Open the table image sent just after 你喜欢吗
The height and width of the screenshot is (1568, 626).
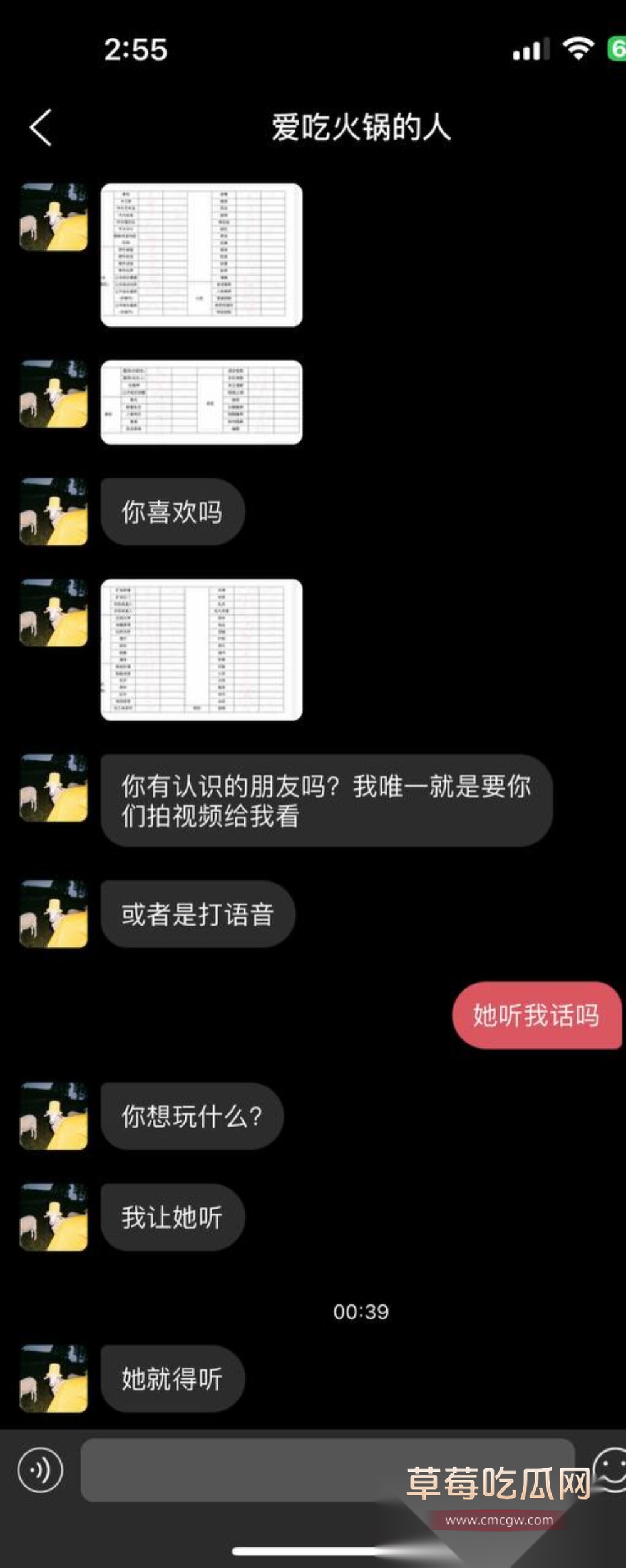(x=201, y=649)
